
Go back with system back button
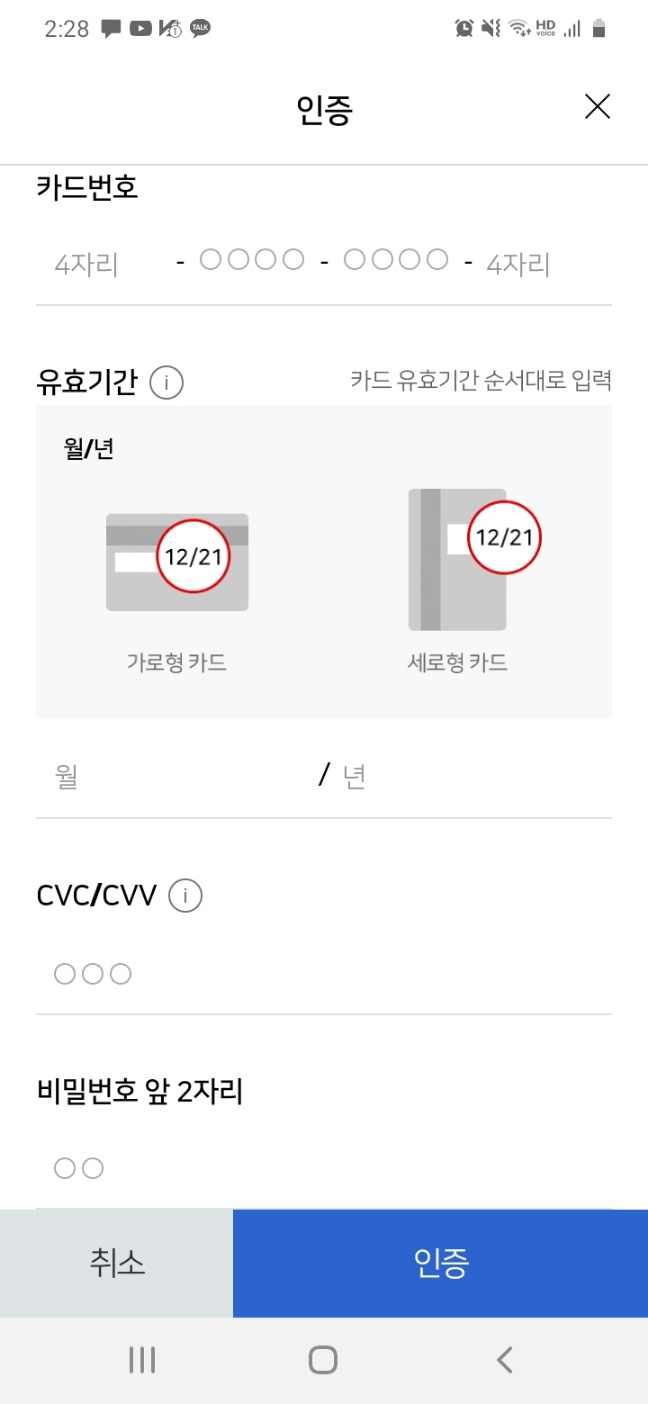[505, 1360]
